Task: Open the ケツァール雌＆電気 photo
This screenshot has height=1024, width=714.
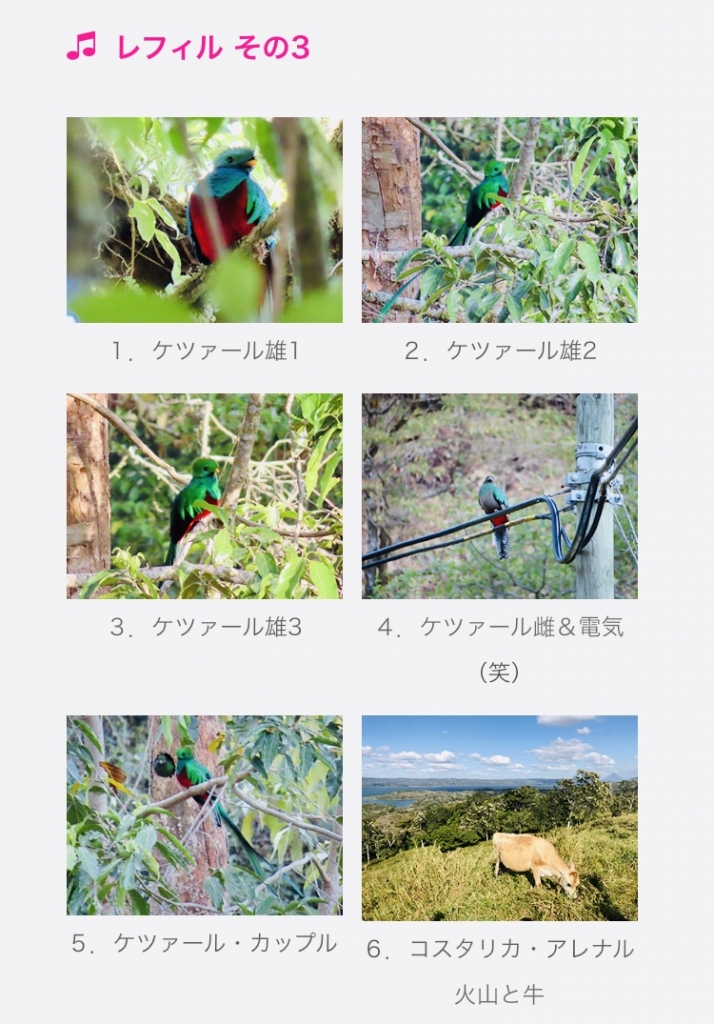Action: click(x=499, y=496)
